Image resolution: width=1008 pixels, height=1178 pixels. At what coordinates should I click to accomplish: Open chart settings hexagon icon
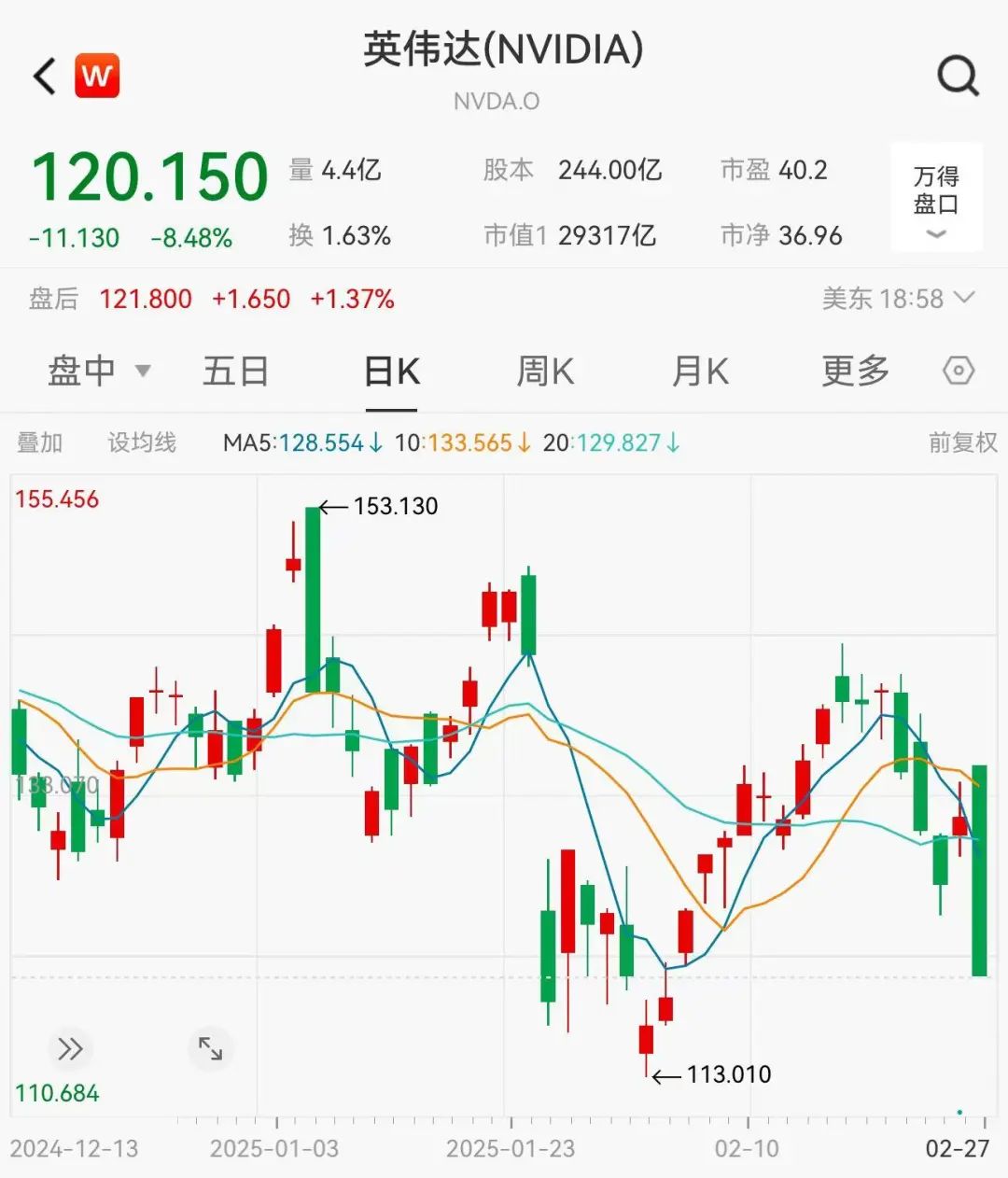[x=959, y=372]
